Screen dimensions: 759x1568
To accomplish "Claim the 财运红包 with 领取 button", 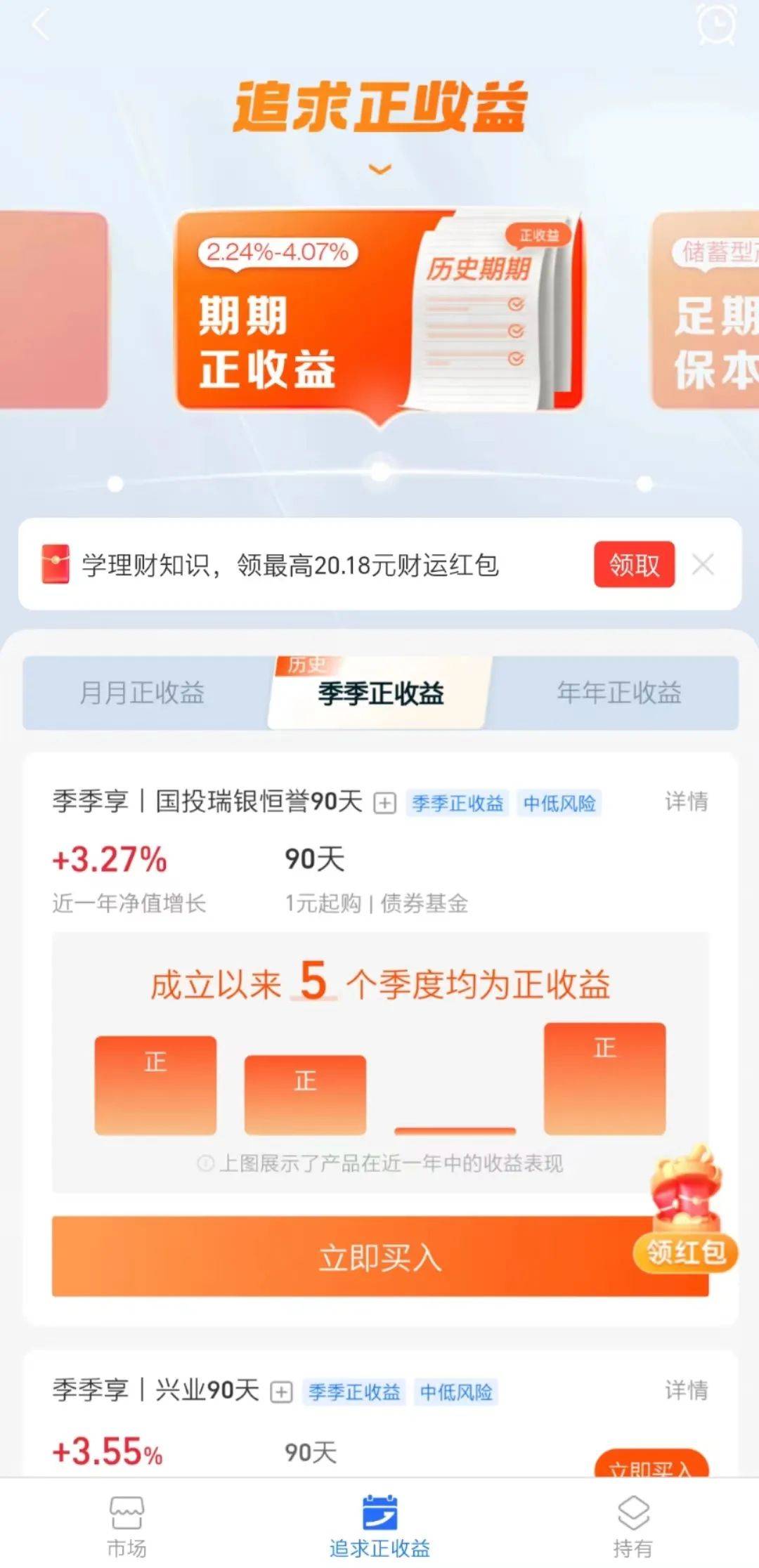I will pyautogui.click(x=633, y=564).
